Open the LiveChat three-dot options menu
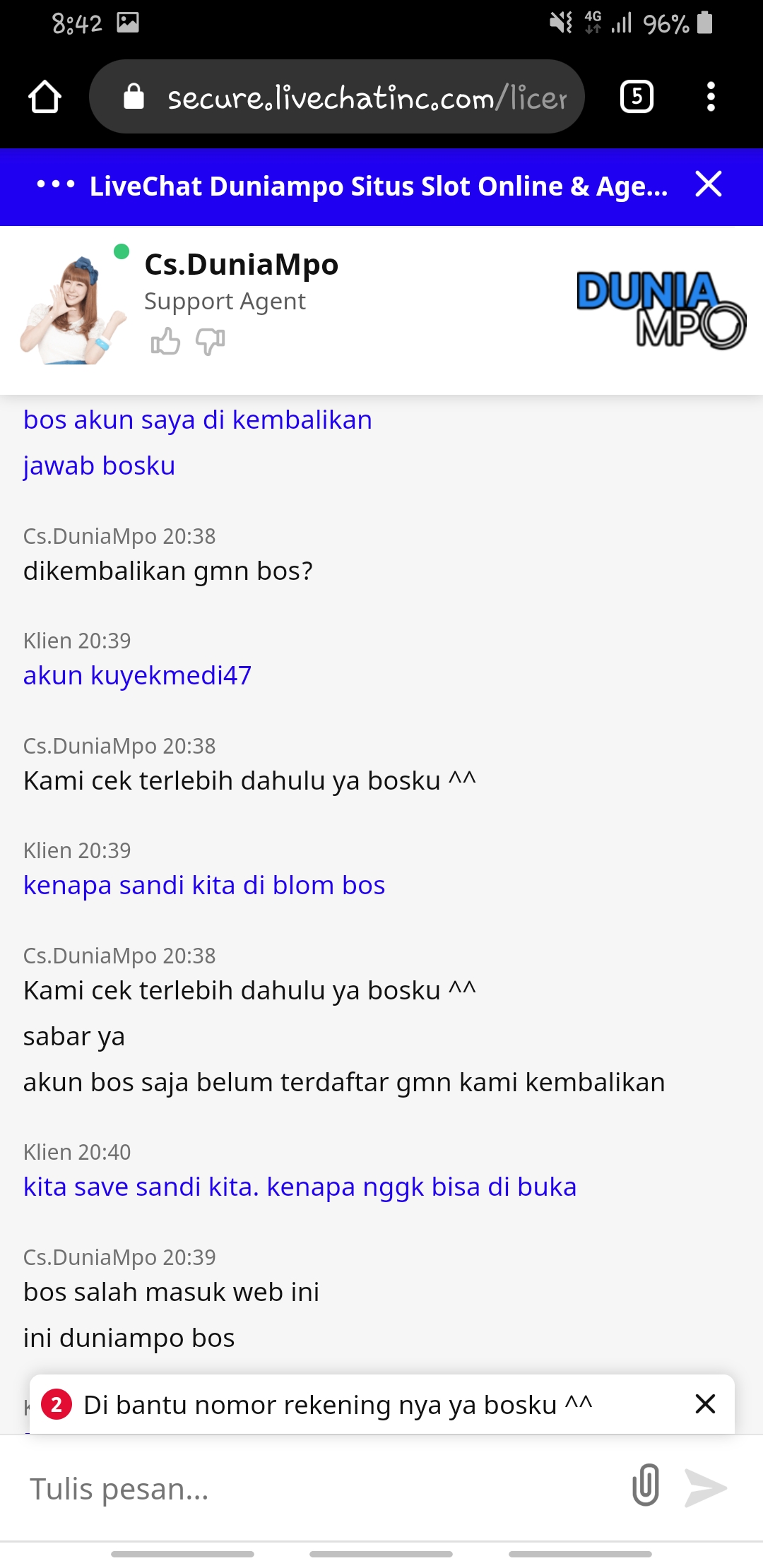This screenshot has height=1568, width=763. coord(56,185)
